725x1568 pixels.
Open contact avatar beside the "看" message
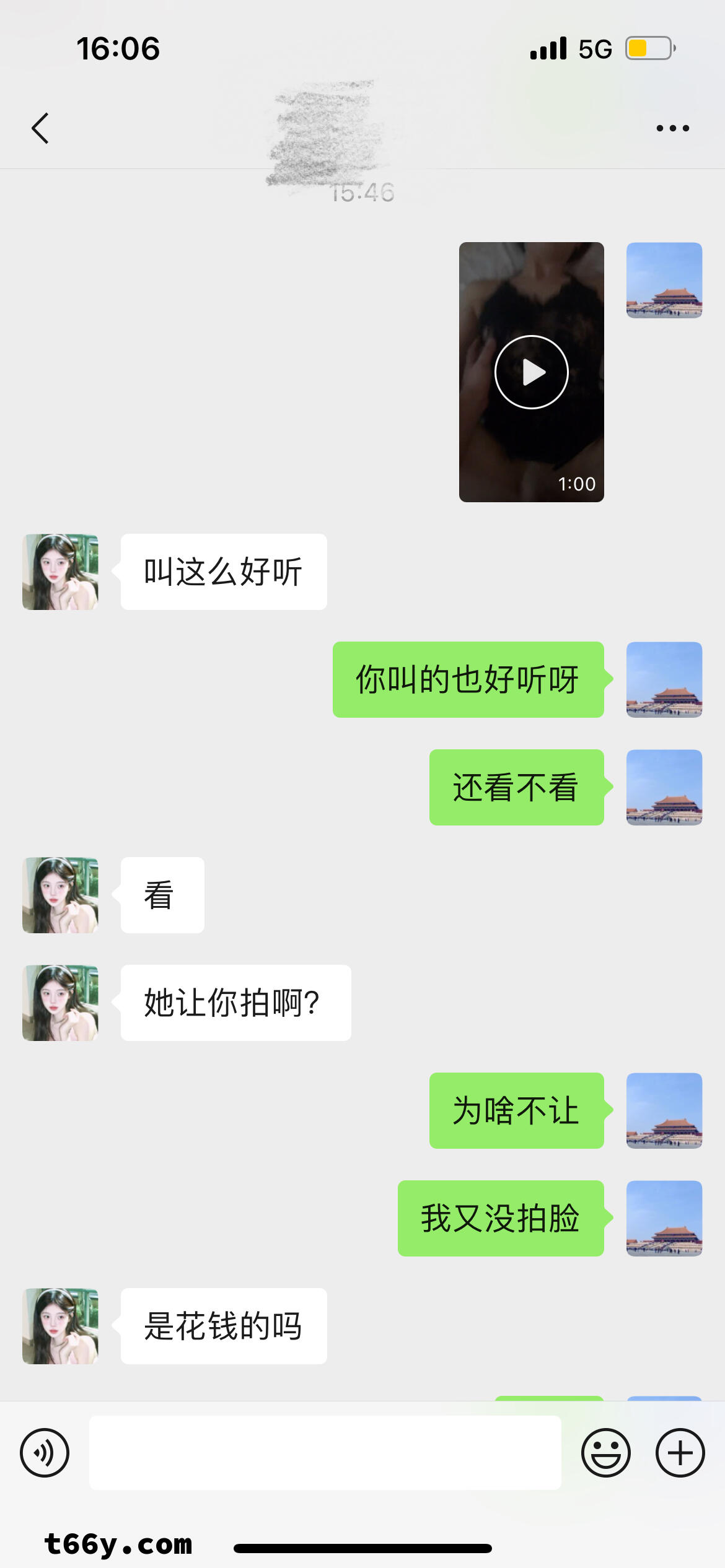(60, 895)
